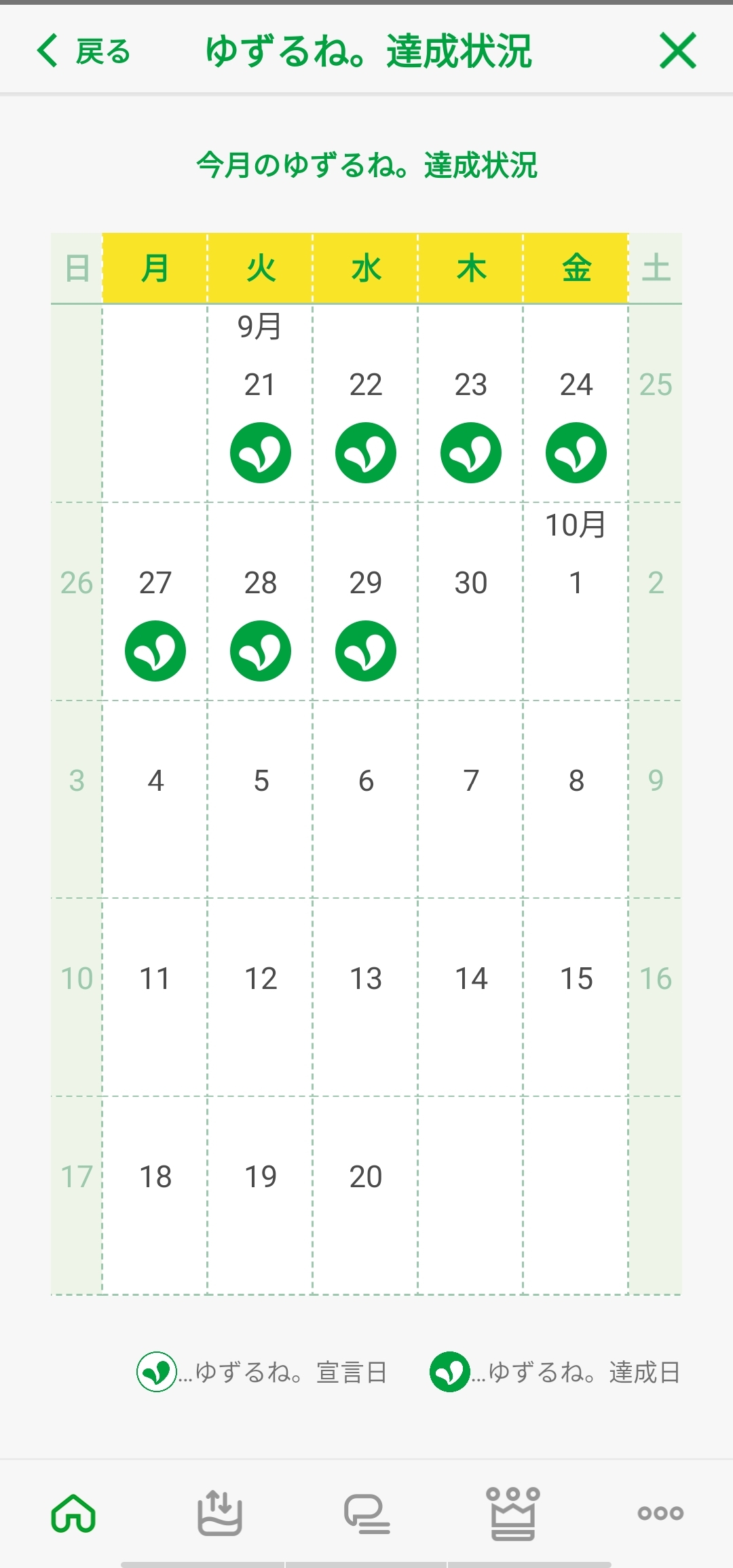733x1568 pixels.
Task: Go back with the 戻る button
Action: (83, 51)
